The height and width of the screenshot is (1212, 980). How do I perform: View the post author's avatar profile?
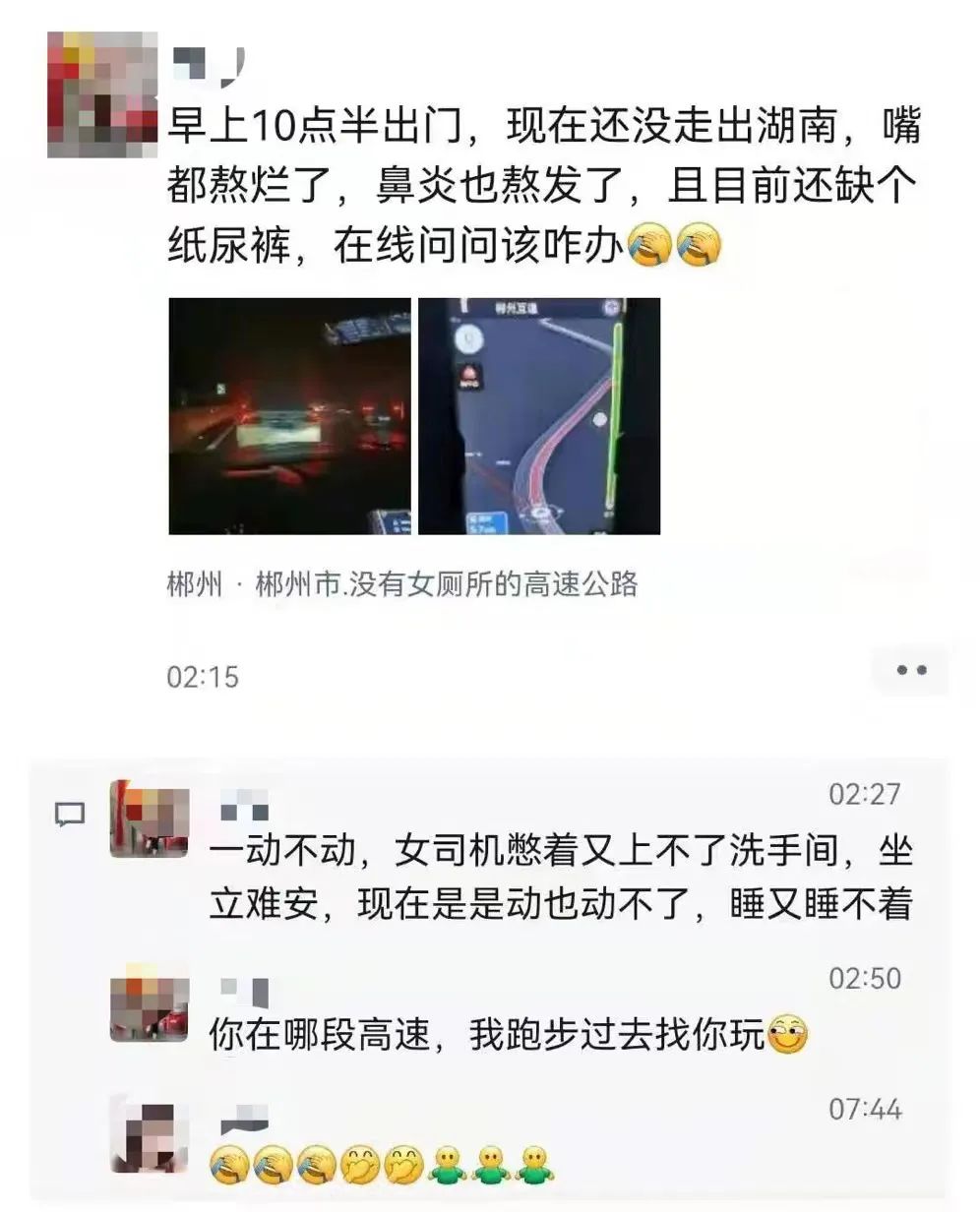pyautogui.click(x=102, y=94)
